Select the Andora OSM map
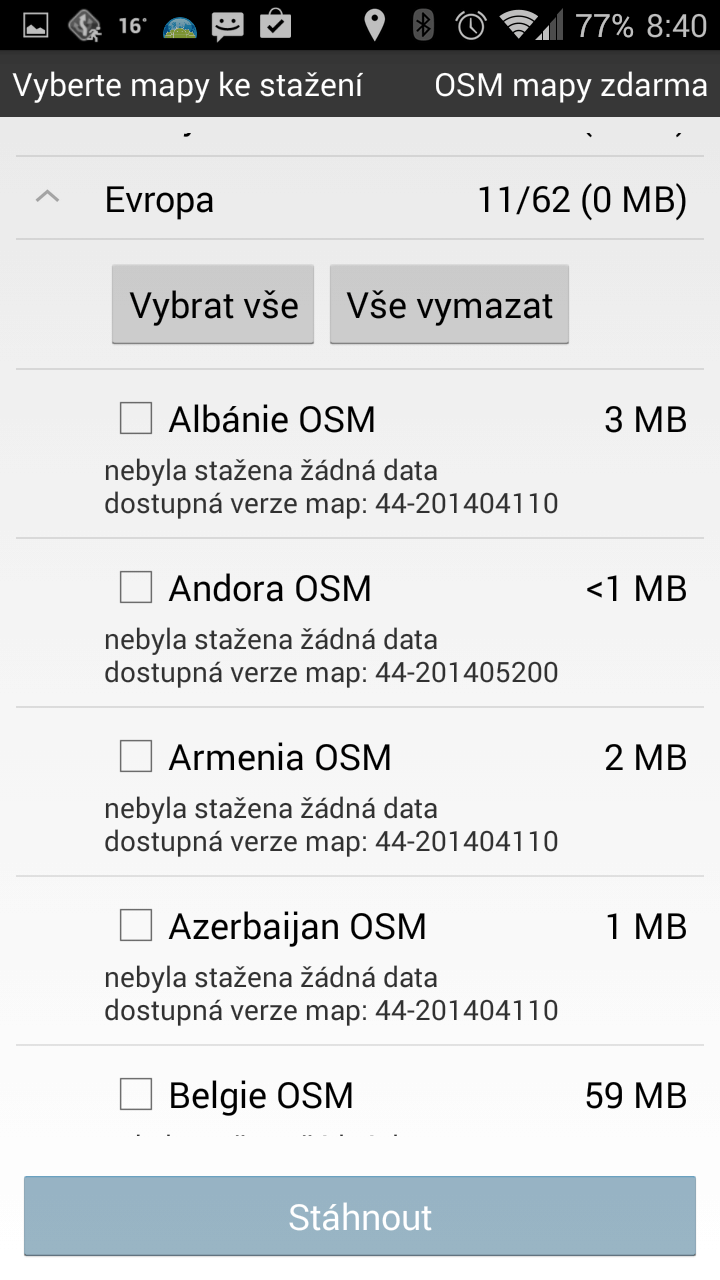Viewport: 720px width, 1280px height. coord(136,587)
